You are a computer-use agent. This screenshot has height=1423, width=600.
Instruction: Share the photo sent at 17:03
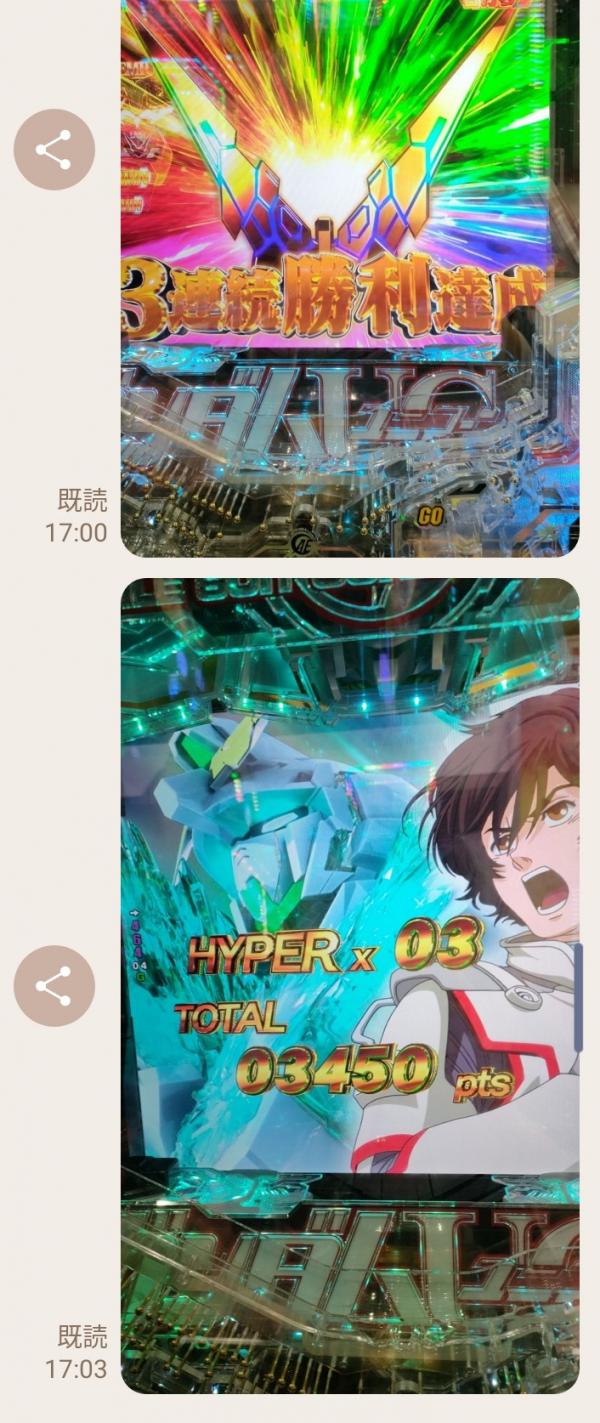(x=54, y=986)
